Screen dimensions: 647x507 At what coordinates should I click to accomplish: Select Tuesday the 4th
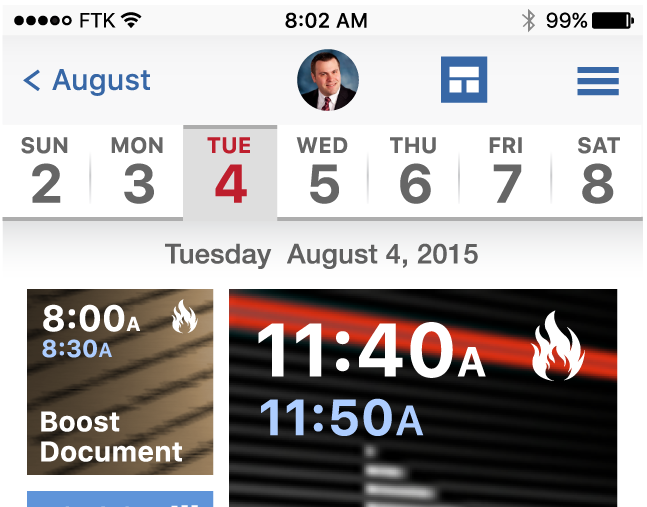pos(230,172)
